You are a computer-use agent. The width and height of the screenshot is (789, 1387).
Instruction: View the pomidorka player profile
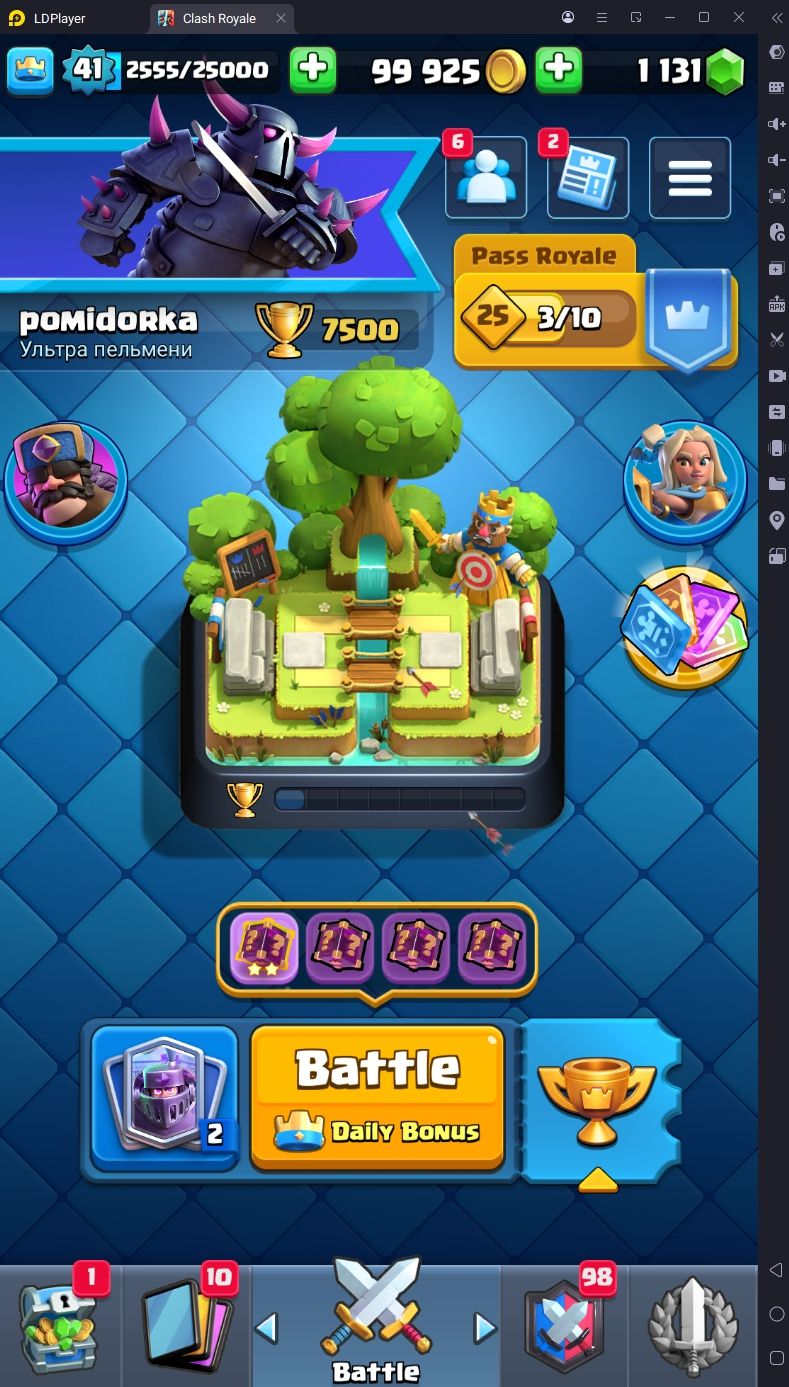(x=108, y=321)
